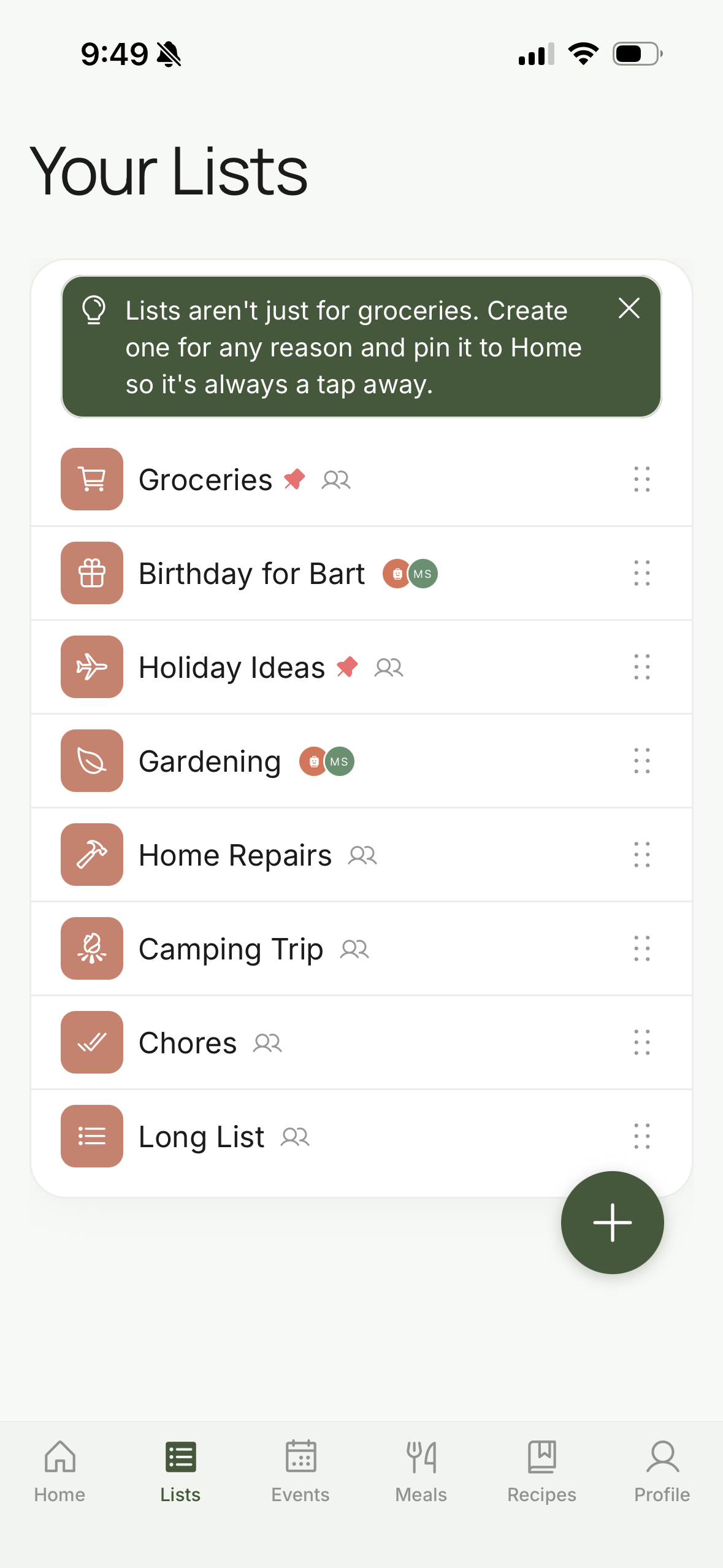Dismiss the green tip banner
723x1568 pixels.
coord(629,309)
